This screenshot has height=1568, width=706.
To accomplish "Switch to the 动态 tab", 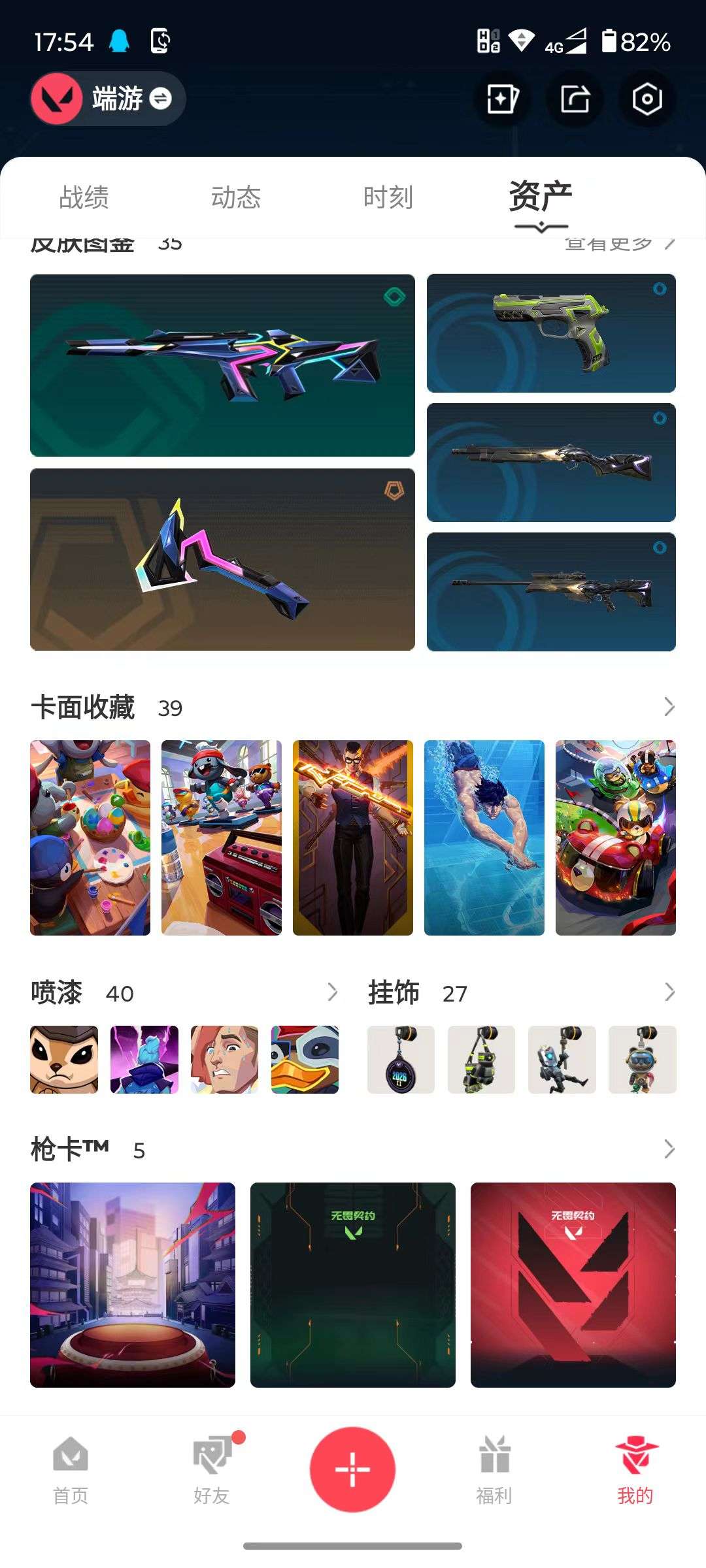I will click(x=237, y=196).
